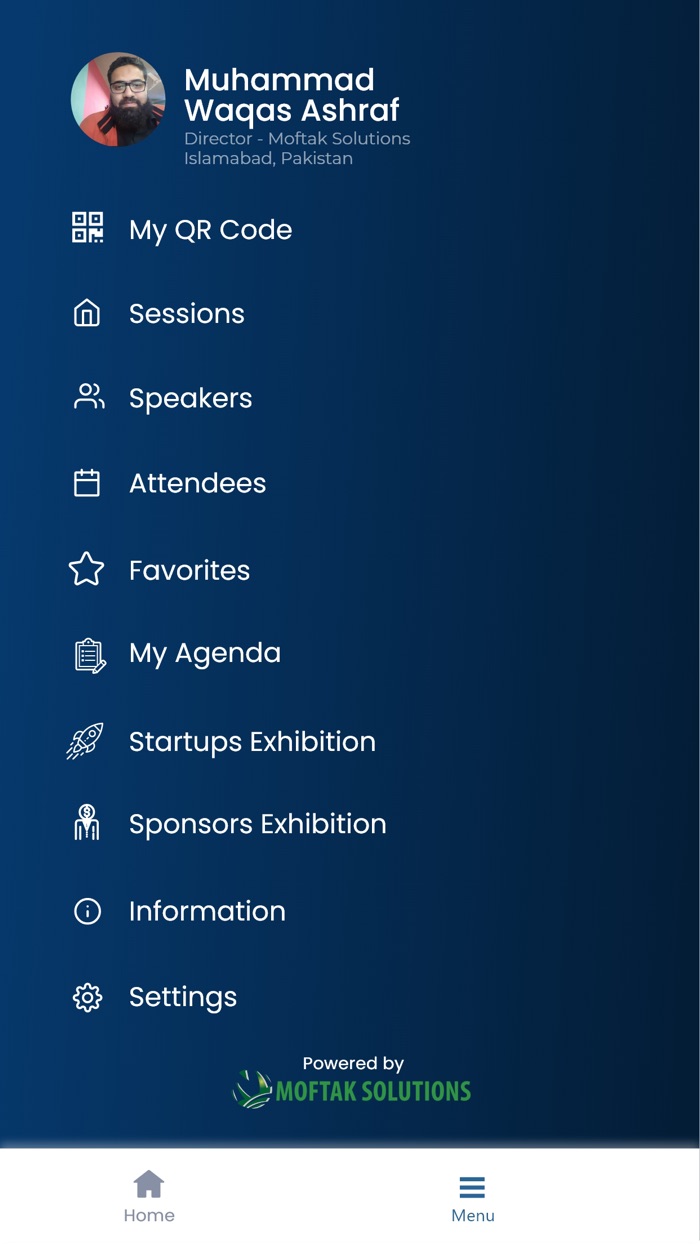700x1244 pixels.
Task: View the Speakers page
Action: 190,398
